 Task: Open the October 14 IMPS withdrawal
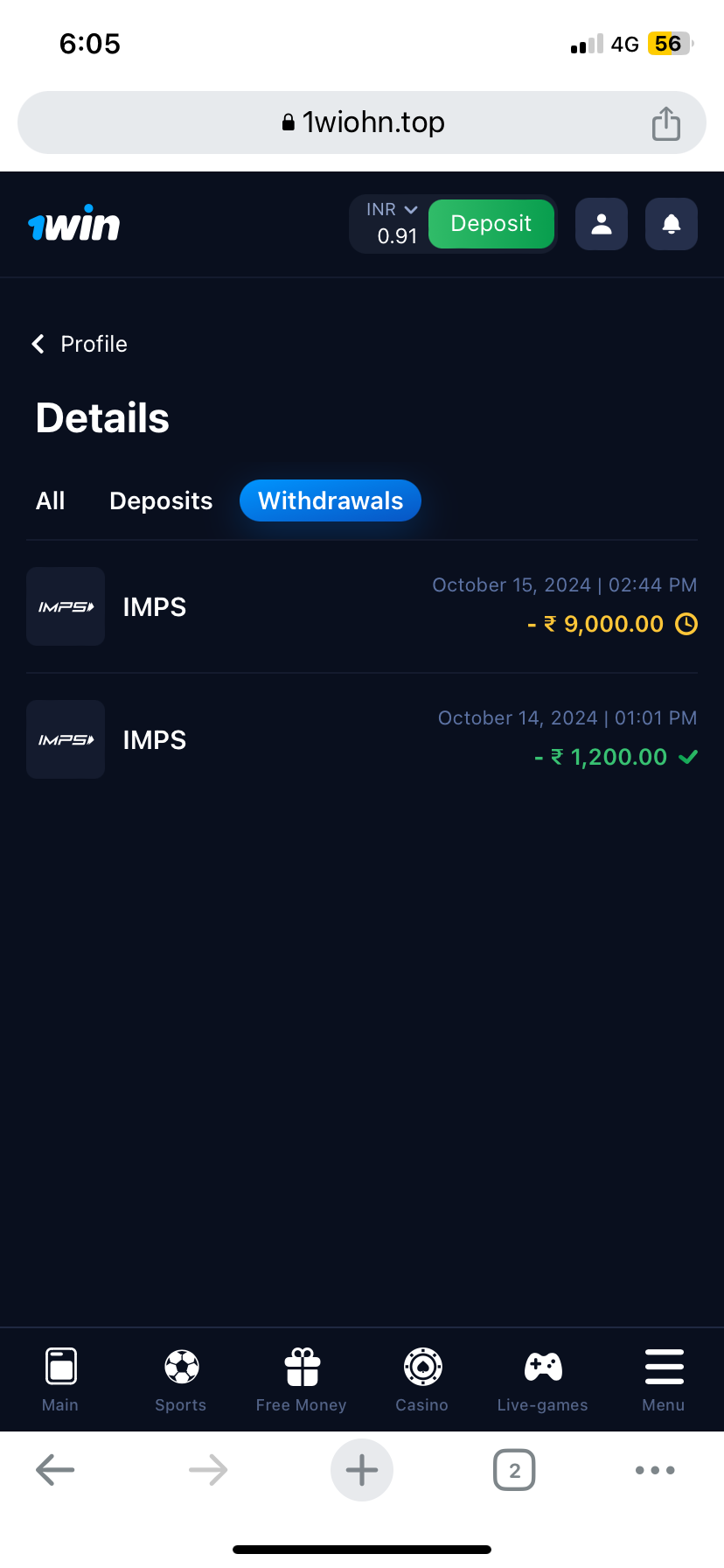pyautogui.click(x=362, y=739)
